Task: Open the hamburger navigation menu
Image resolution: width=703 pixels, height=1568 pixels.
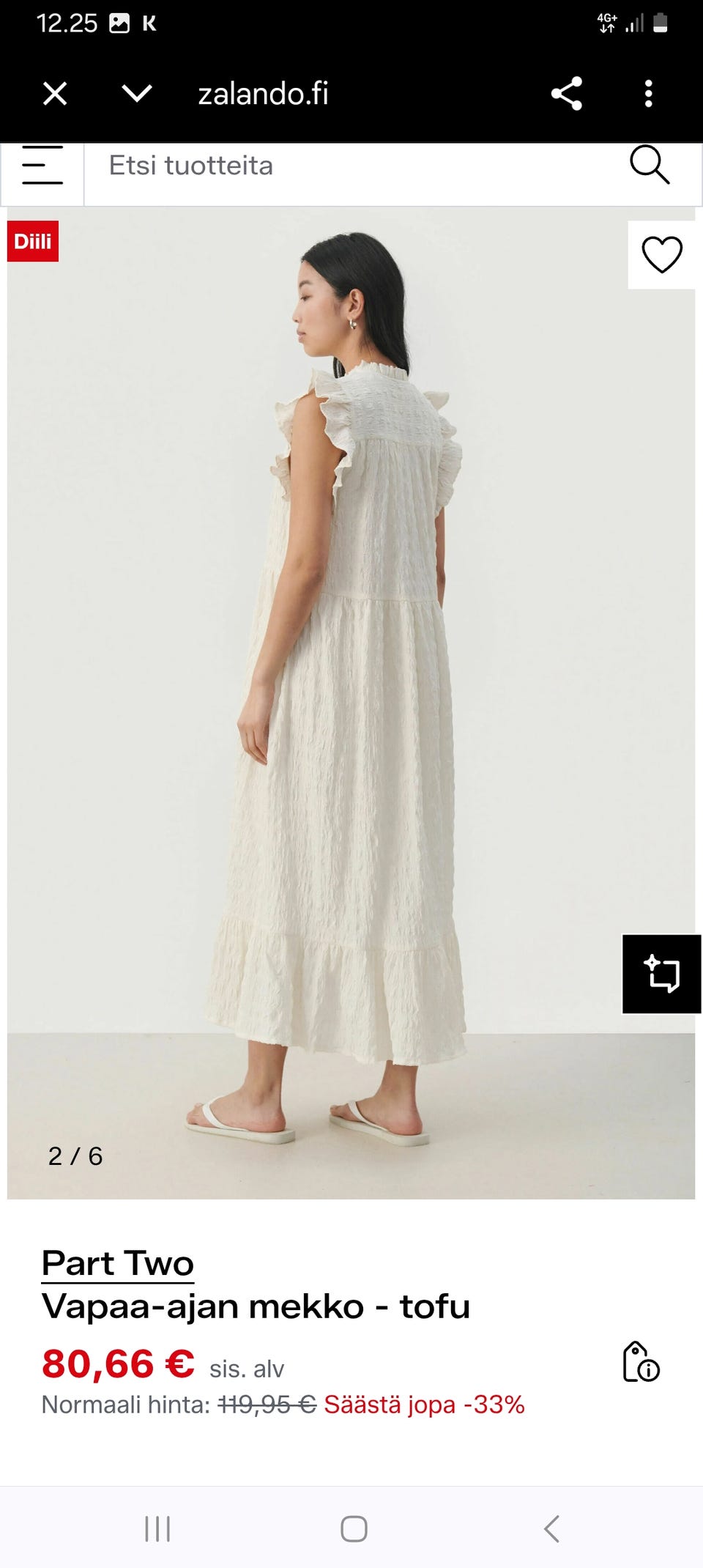Action: pos(42,166)
